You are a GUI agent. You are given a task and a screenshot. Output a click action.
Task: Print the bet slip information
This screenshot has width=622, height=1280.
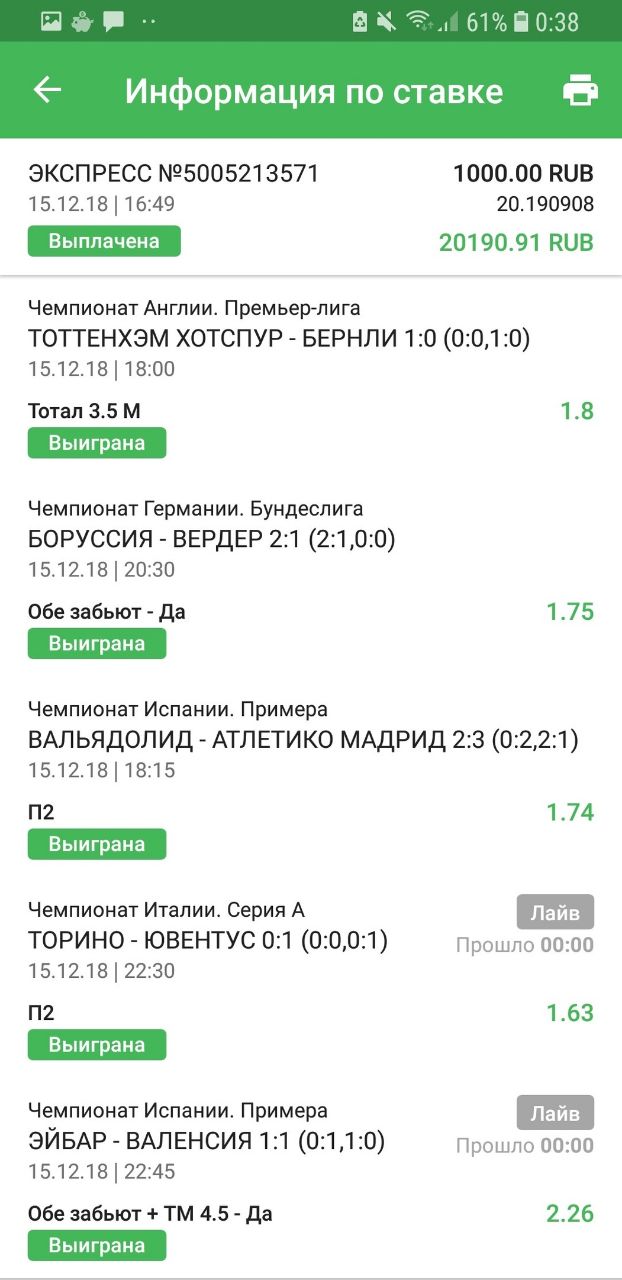pyautogui.click(x=580, y=91)
